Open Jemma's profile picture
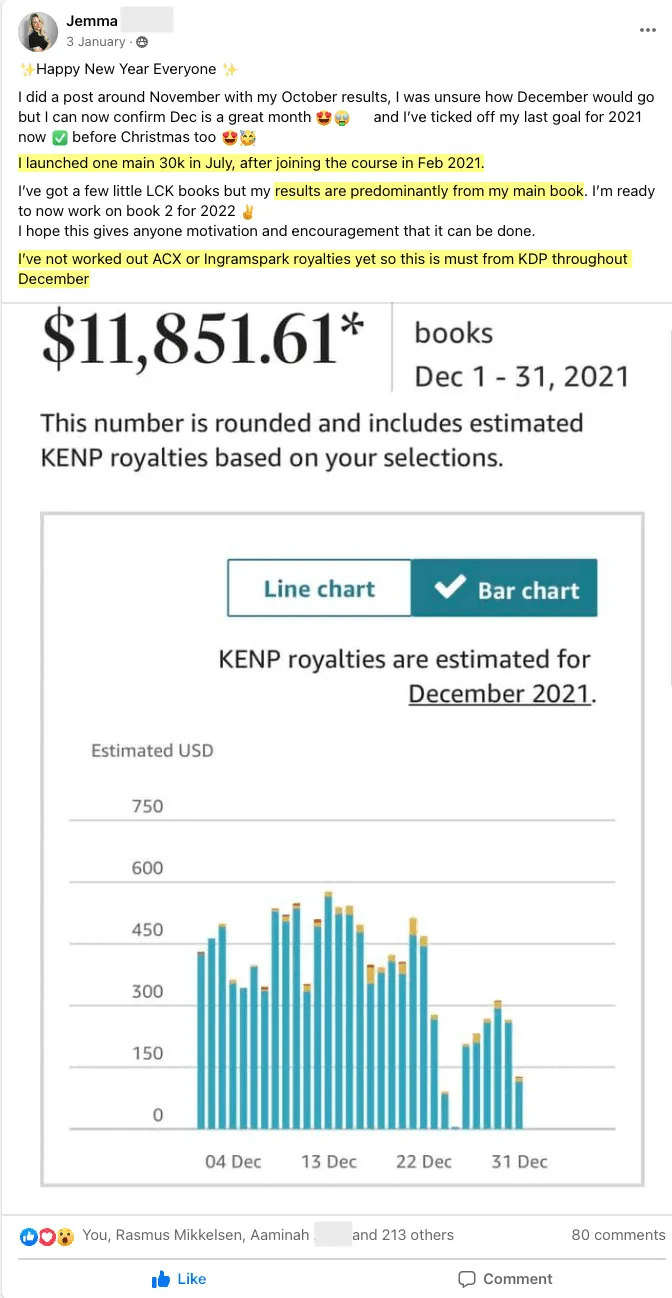This screenshot has width=672, height=1298. coord(37,32)
